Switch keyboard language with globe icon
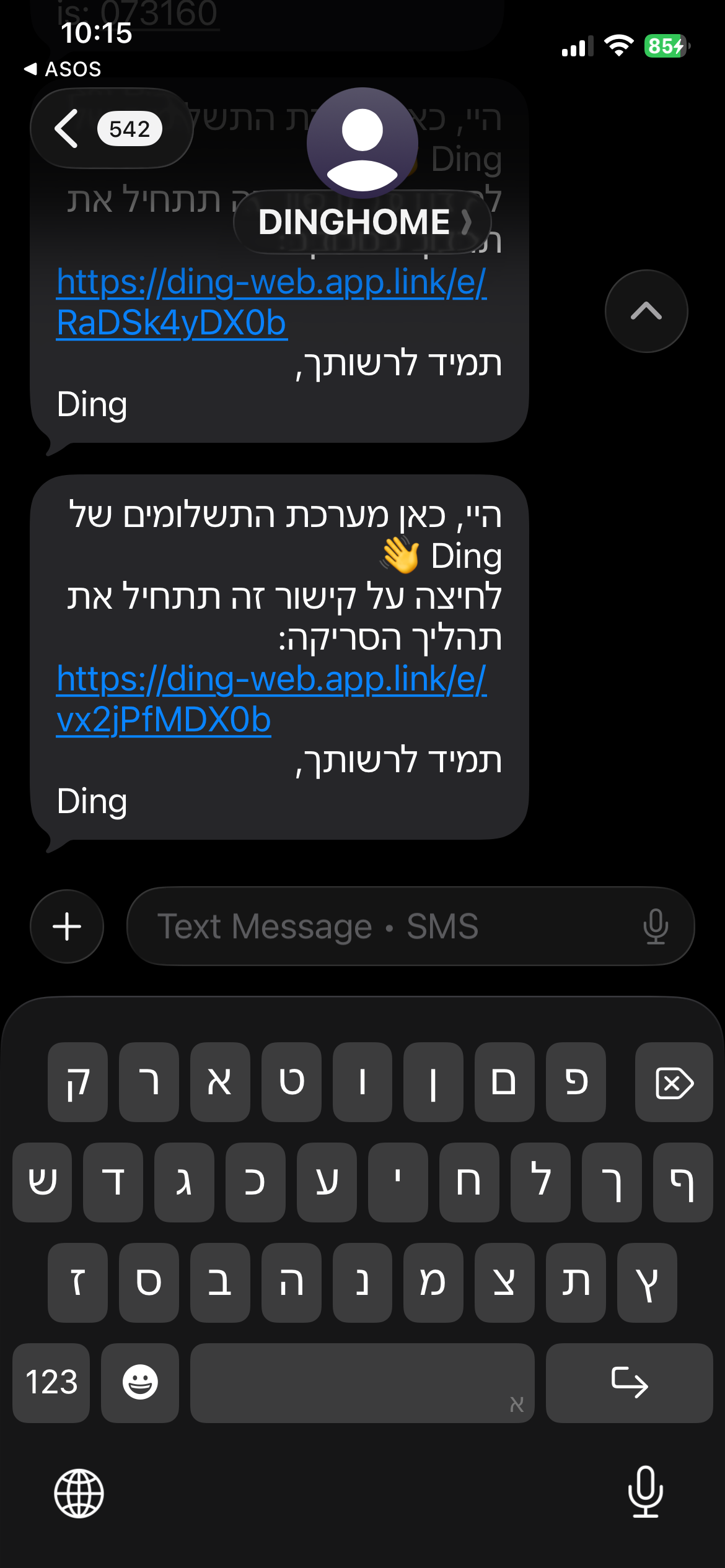725x1568 pixels. click(79, 1493)
